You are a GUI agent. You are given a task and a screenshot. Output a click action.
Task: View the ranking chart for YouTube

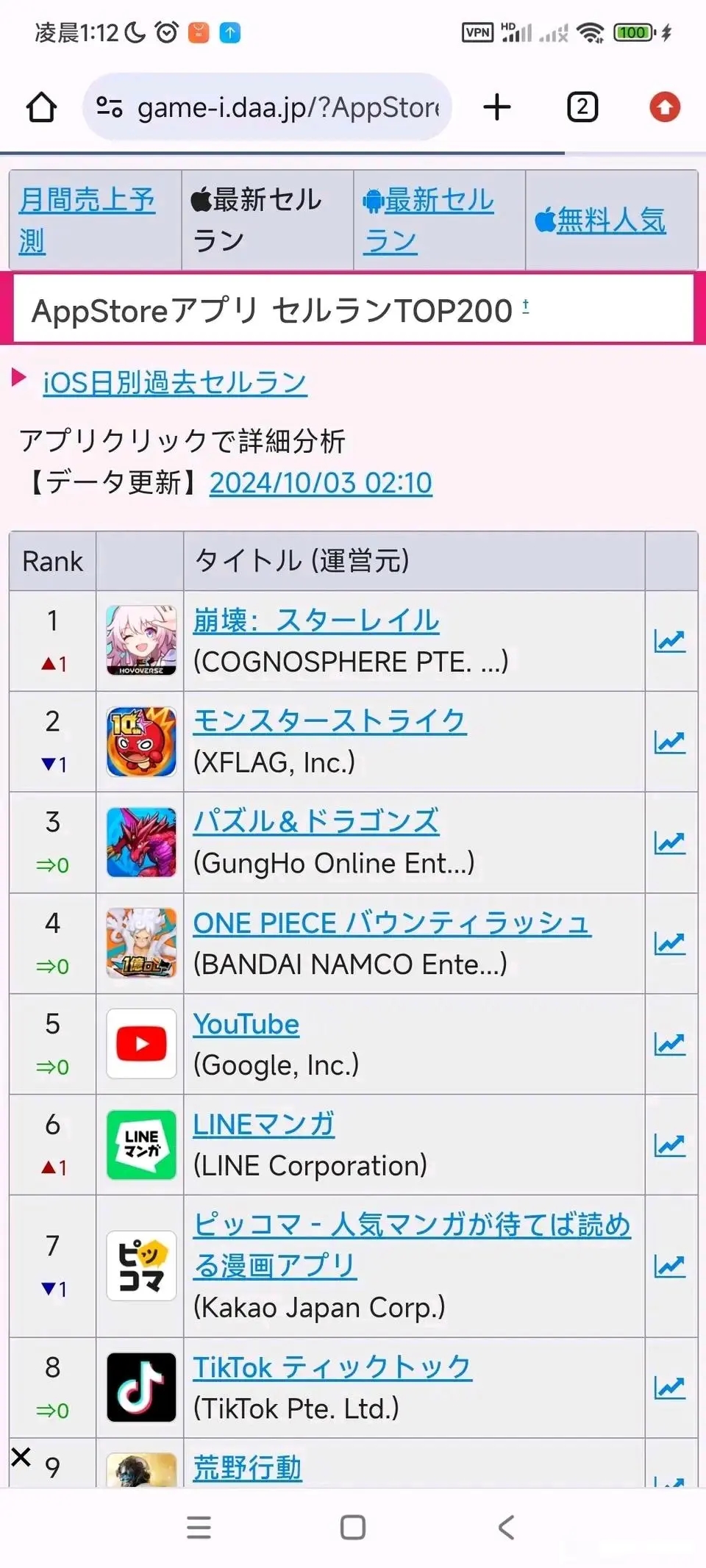[x=669, y=1044]
